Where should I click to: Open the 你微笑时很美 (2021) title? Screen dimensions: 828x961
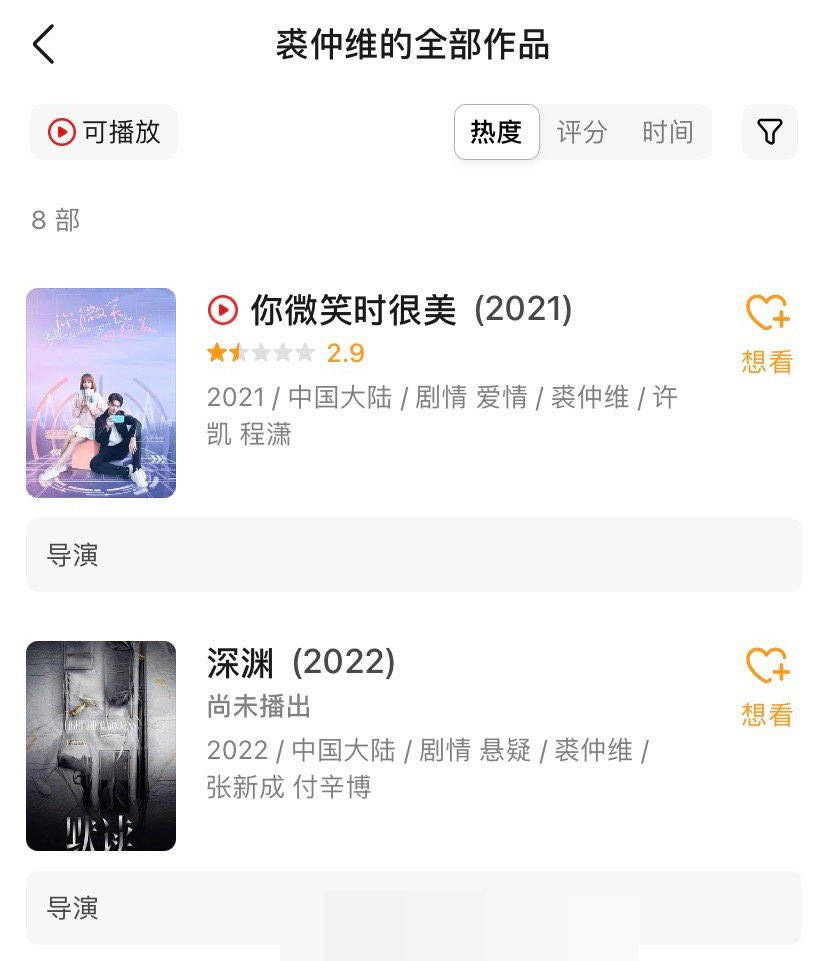(400, 312)
